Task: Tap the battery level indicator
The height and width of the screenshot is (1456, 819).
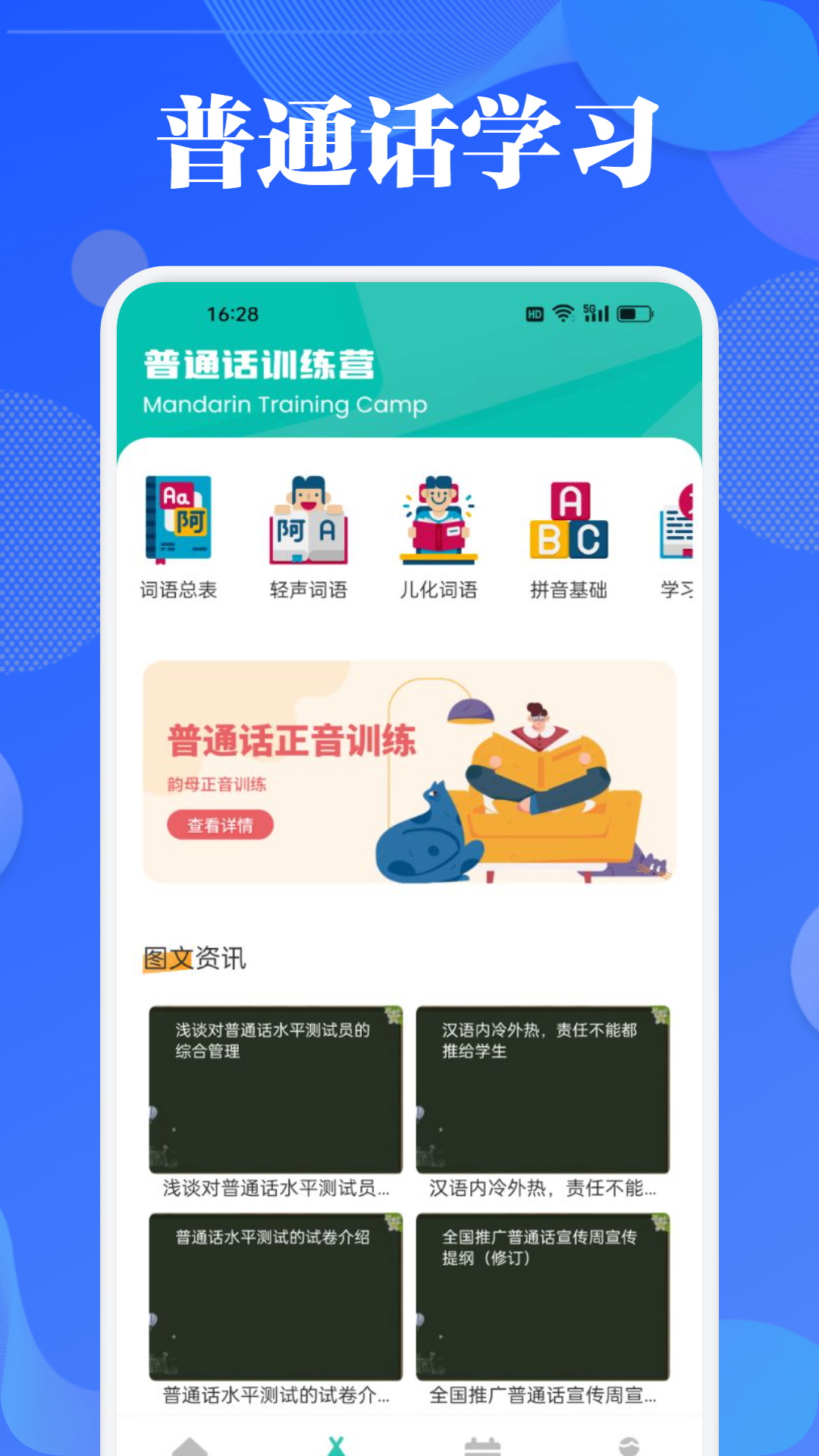Action: (x=635, y=311)
